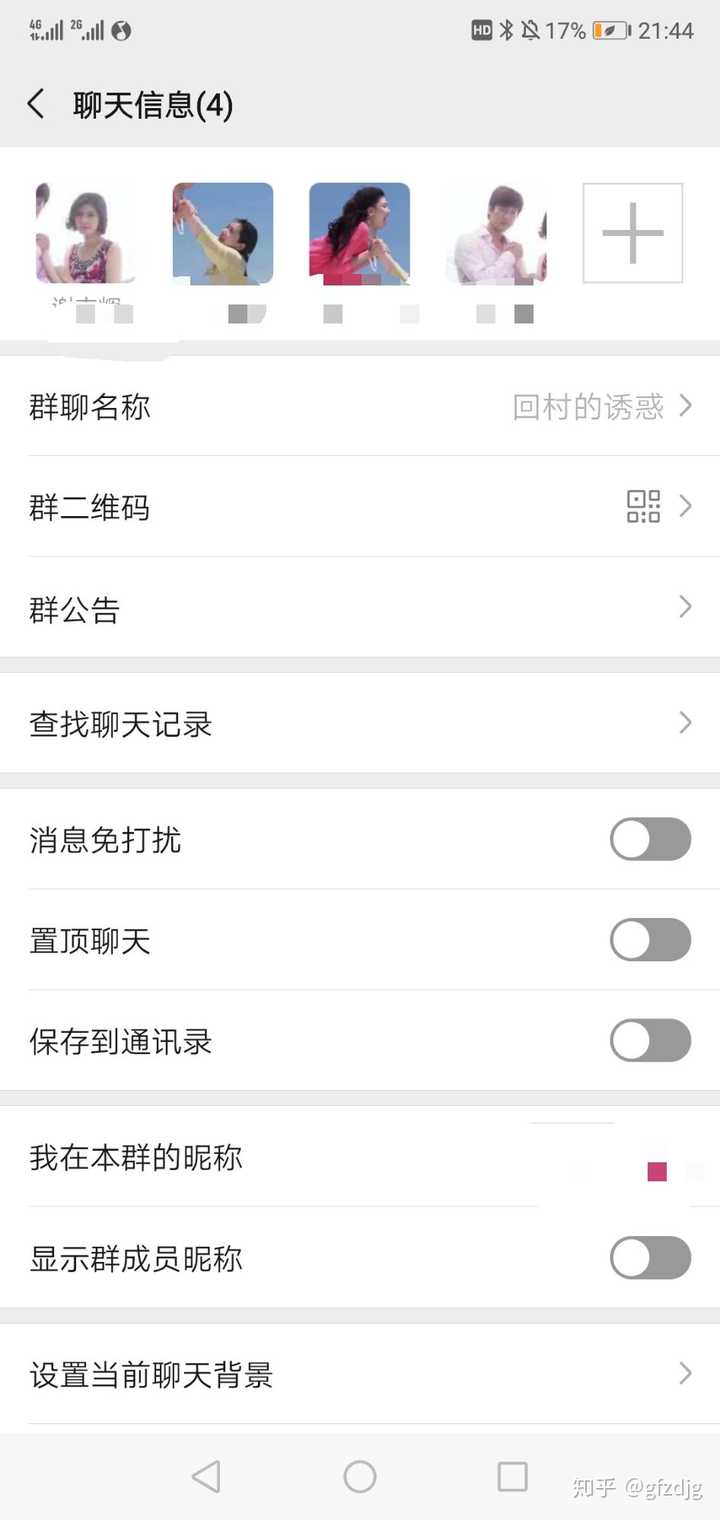Enable the 消息免打扰 mute switch

coord(650,840)
